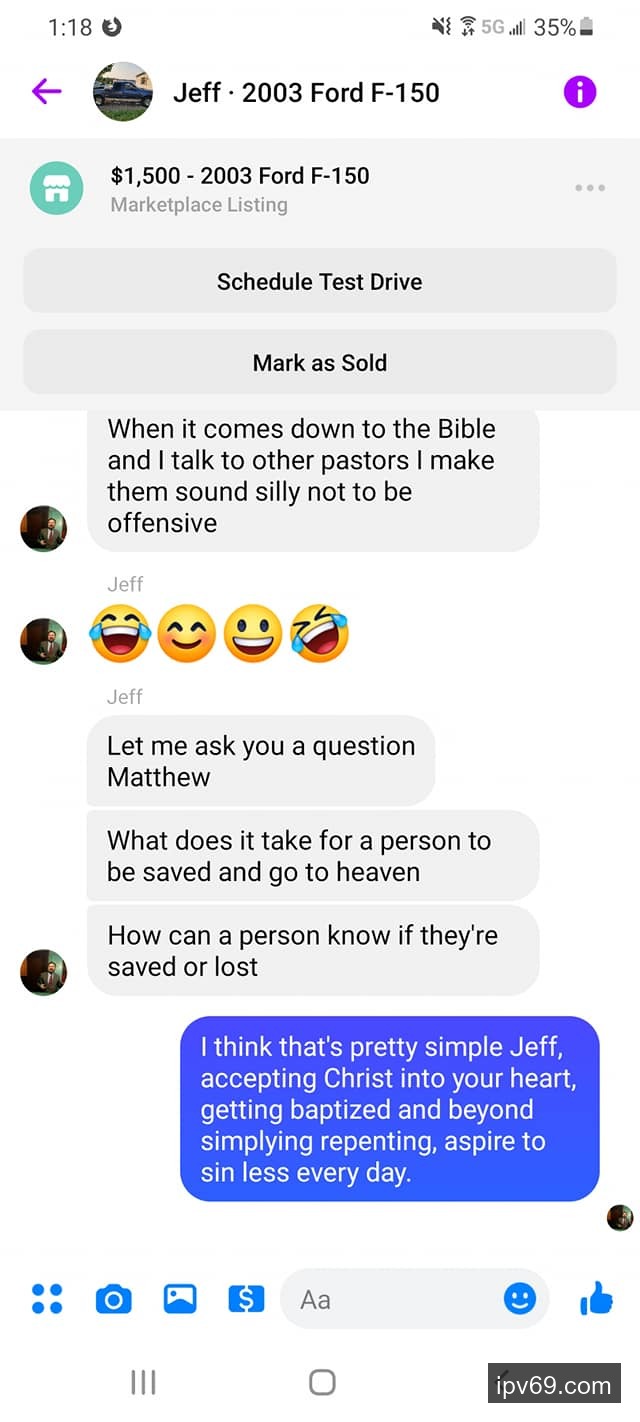Open the four-dot more actions menu

coord(47,1299)
